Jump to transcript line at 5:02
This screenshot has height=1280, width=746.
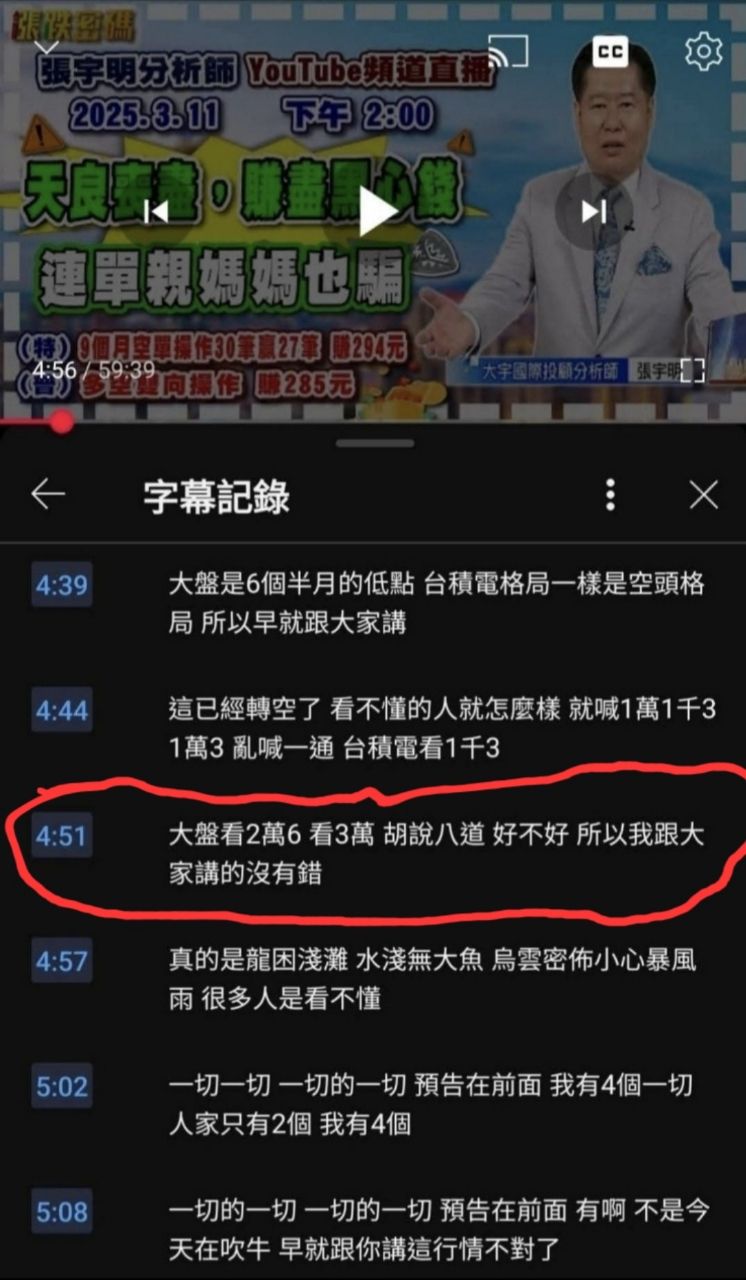point(62,1087)
